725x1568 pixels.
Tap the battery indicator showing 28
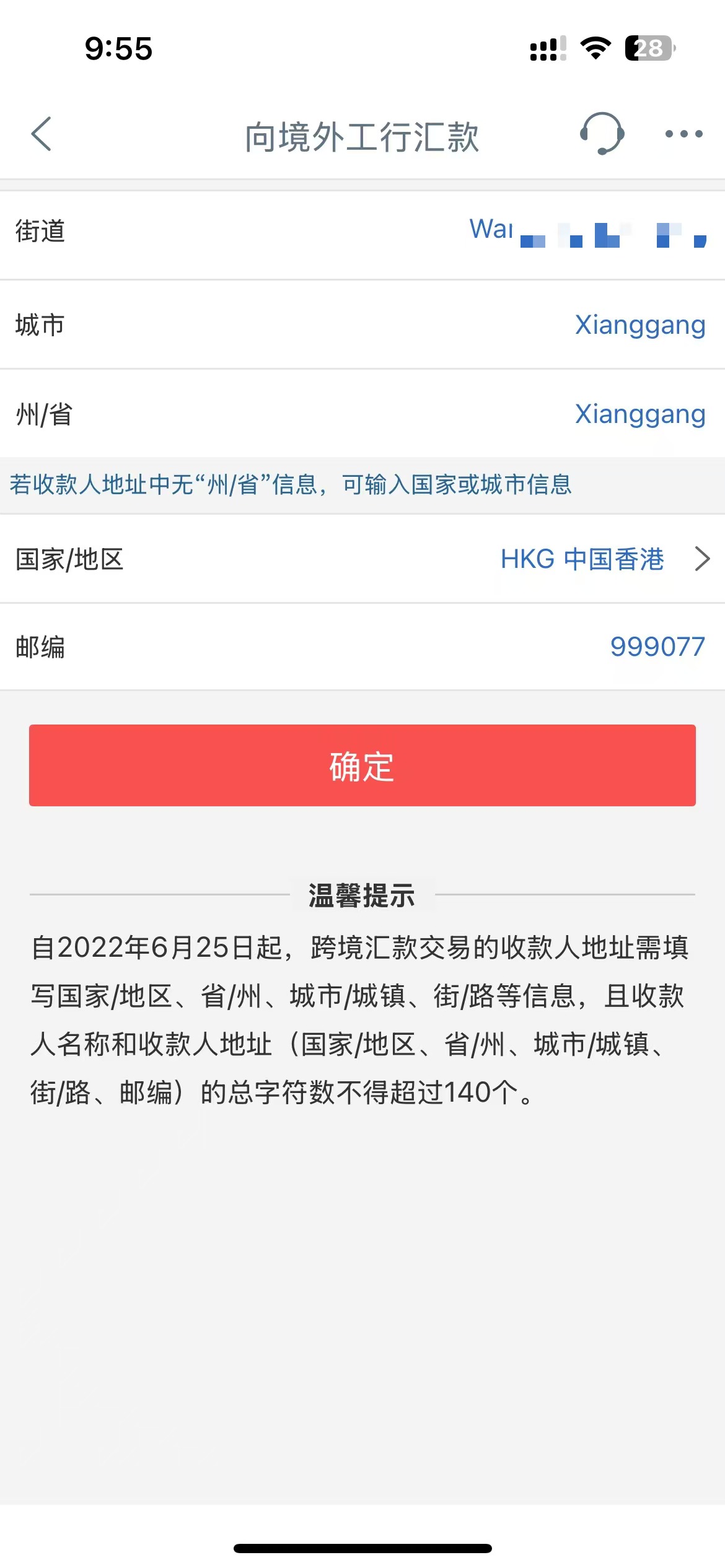tap(648, 48)
